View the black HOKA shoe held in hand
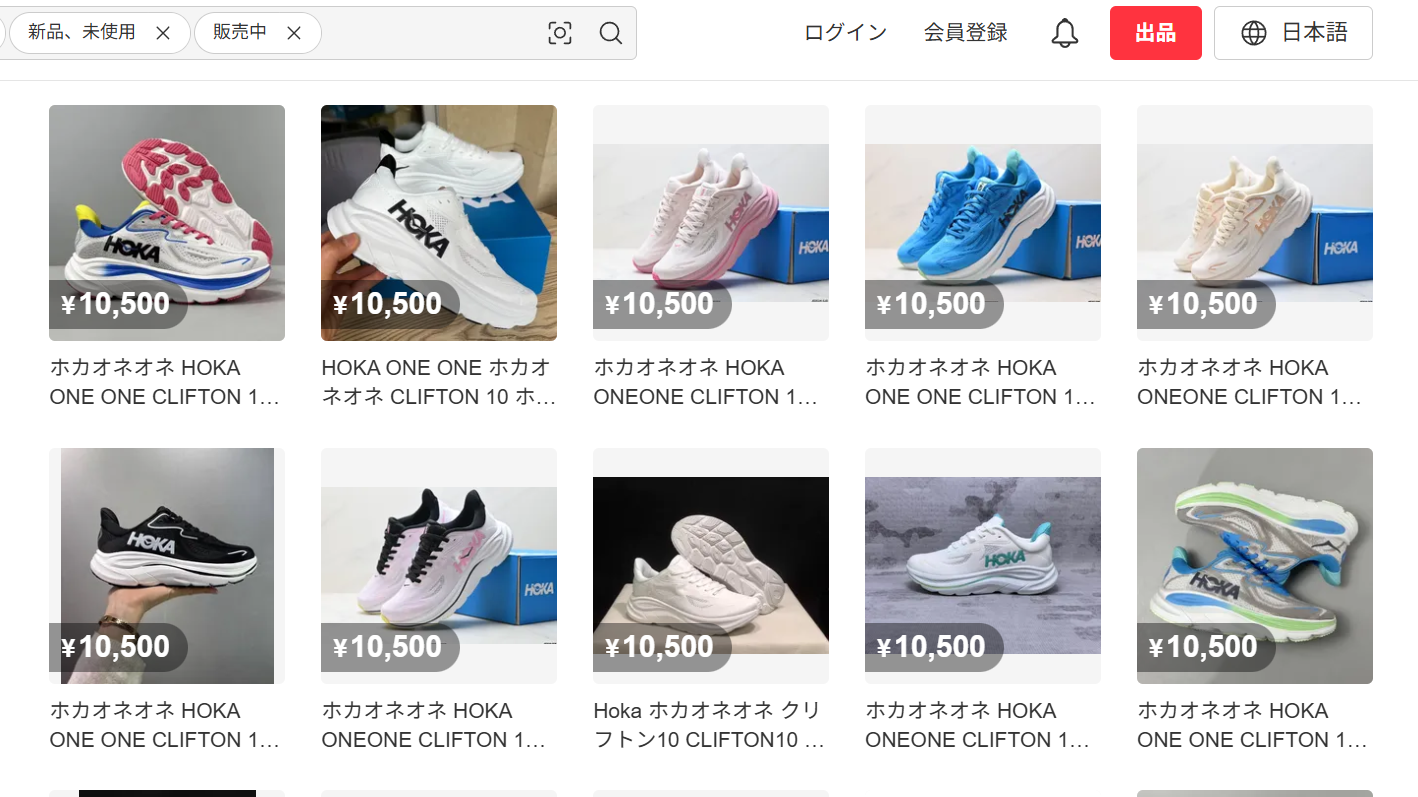This screenshot has width=1418, height=797. [x=167, y=566]
